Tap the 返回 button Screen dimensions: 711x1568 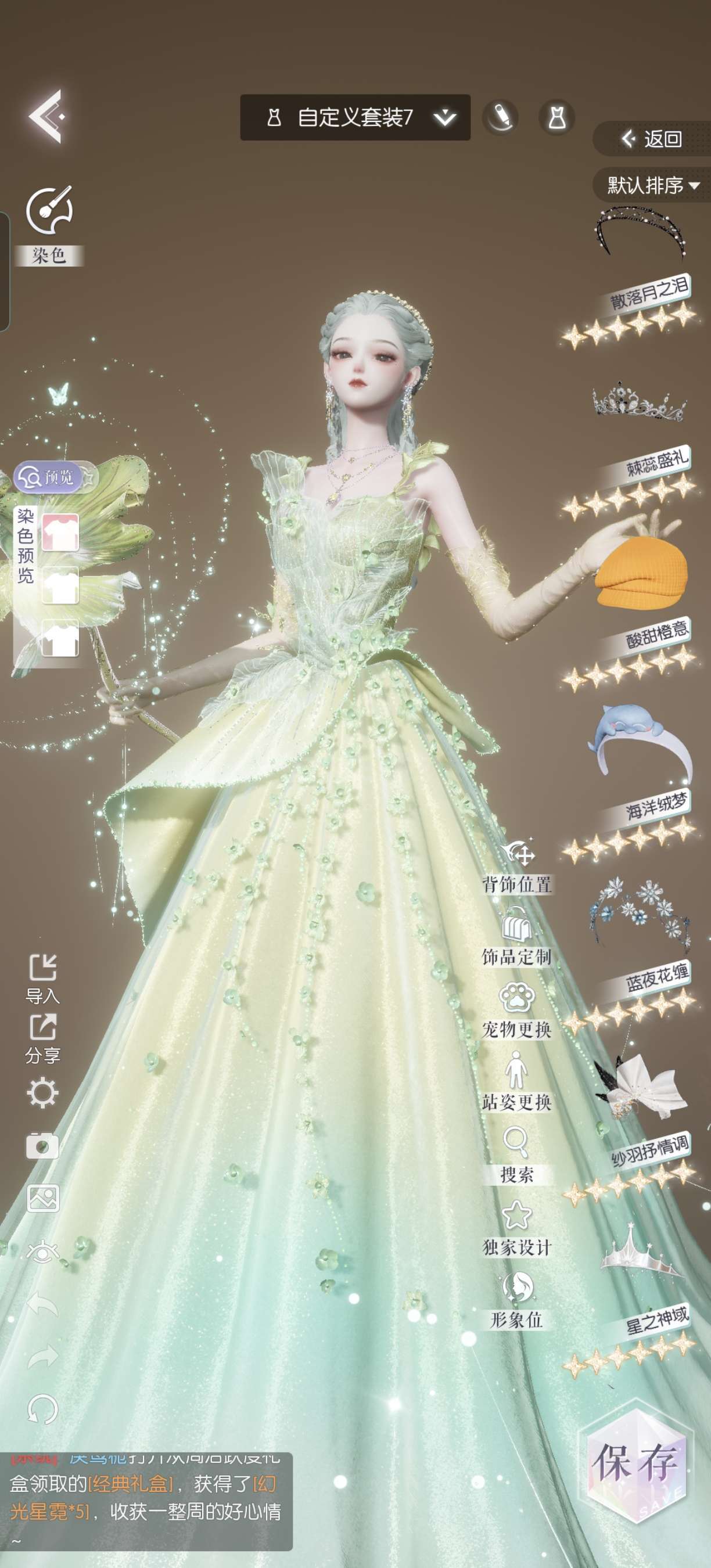click(652, 139)
